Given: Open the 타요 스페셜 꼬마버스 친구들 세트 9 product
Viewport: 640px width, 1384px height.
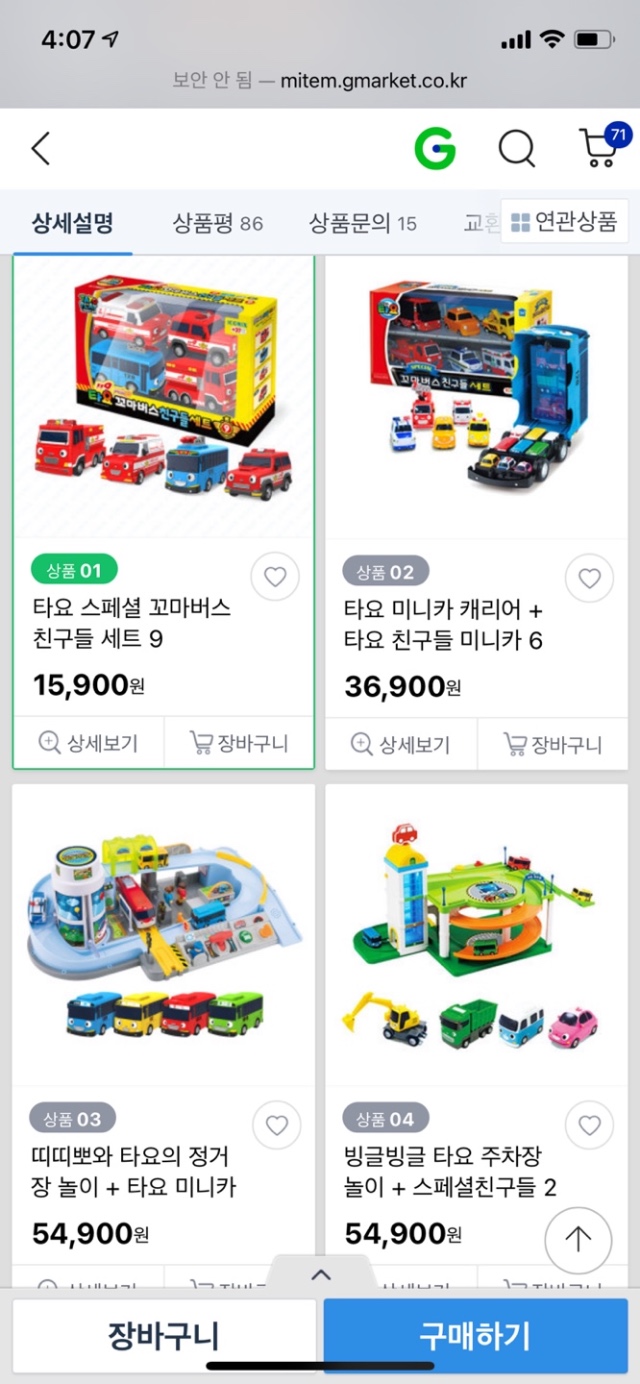Looking at the screenshot, I should coord(163,400).
